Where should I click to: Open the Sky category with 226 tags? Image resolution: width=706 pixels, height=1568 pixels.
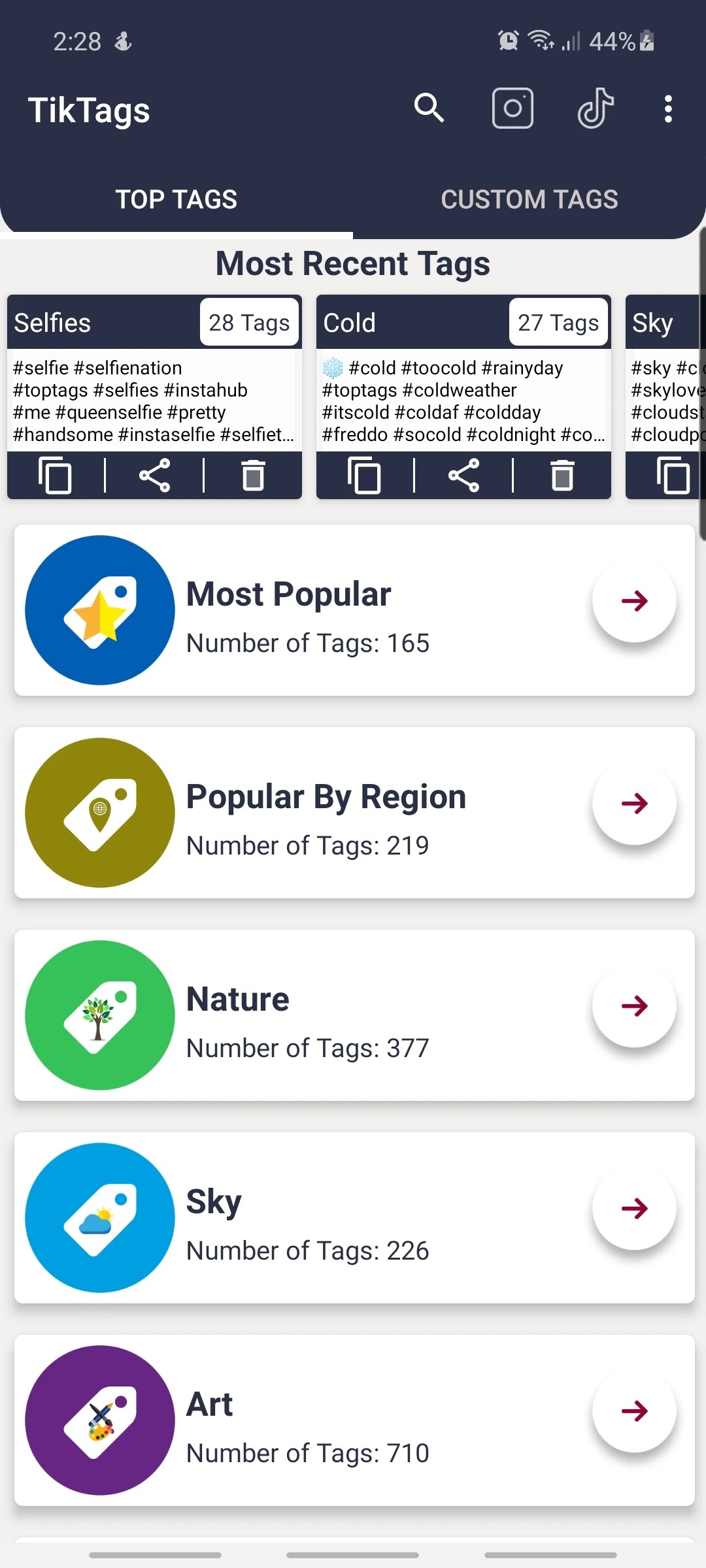(x=354, y=1218)
